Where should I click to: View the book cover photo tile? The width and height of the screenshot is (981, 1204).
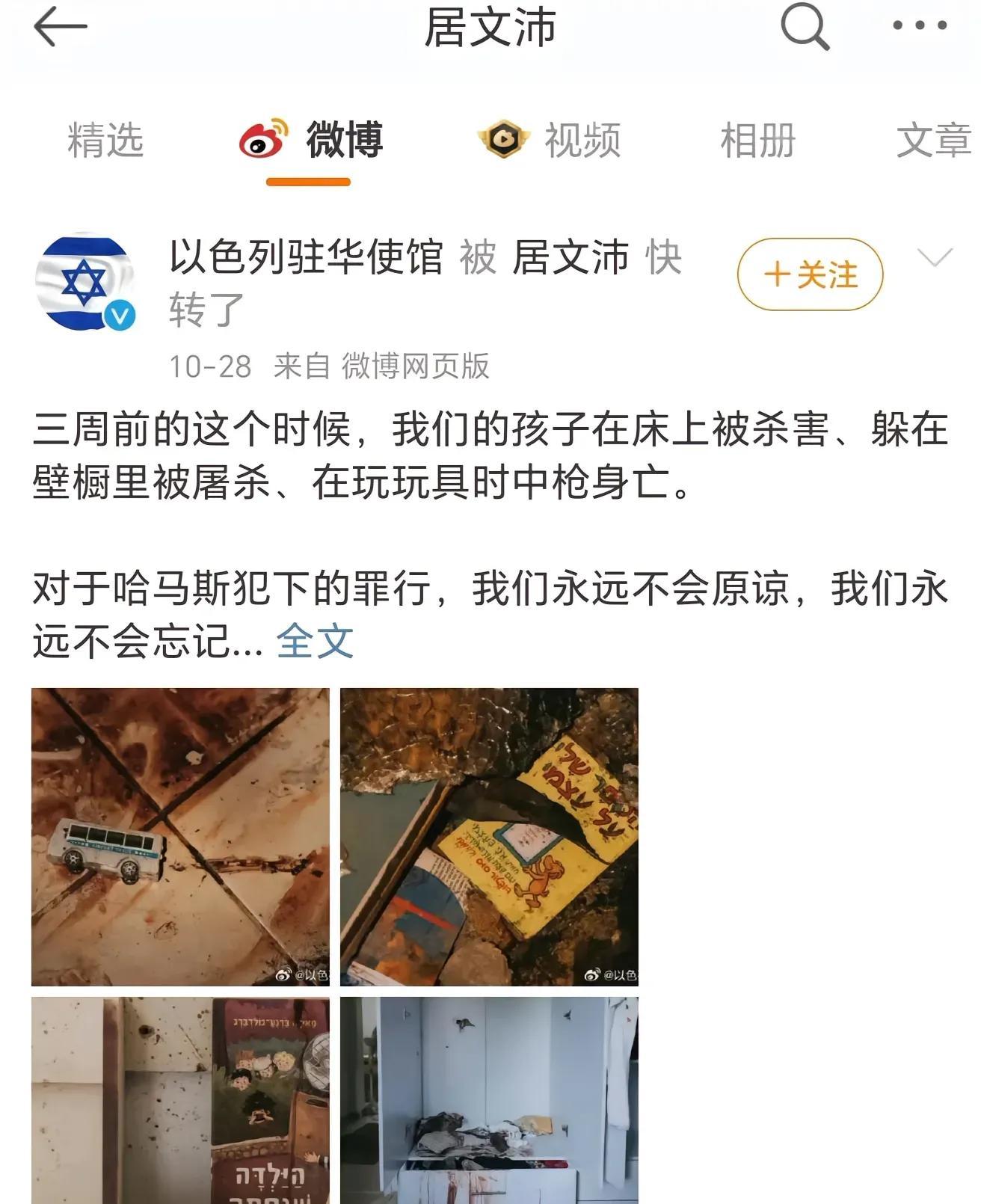click(180, 1099)
